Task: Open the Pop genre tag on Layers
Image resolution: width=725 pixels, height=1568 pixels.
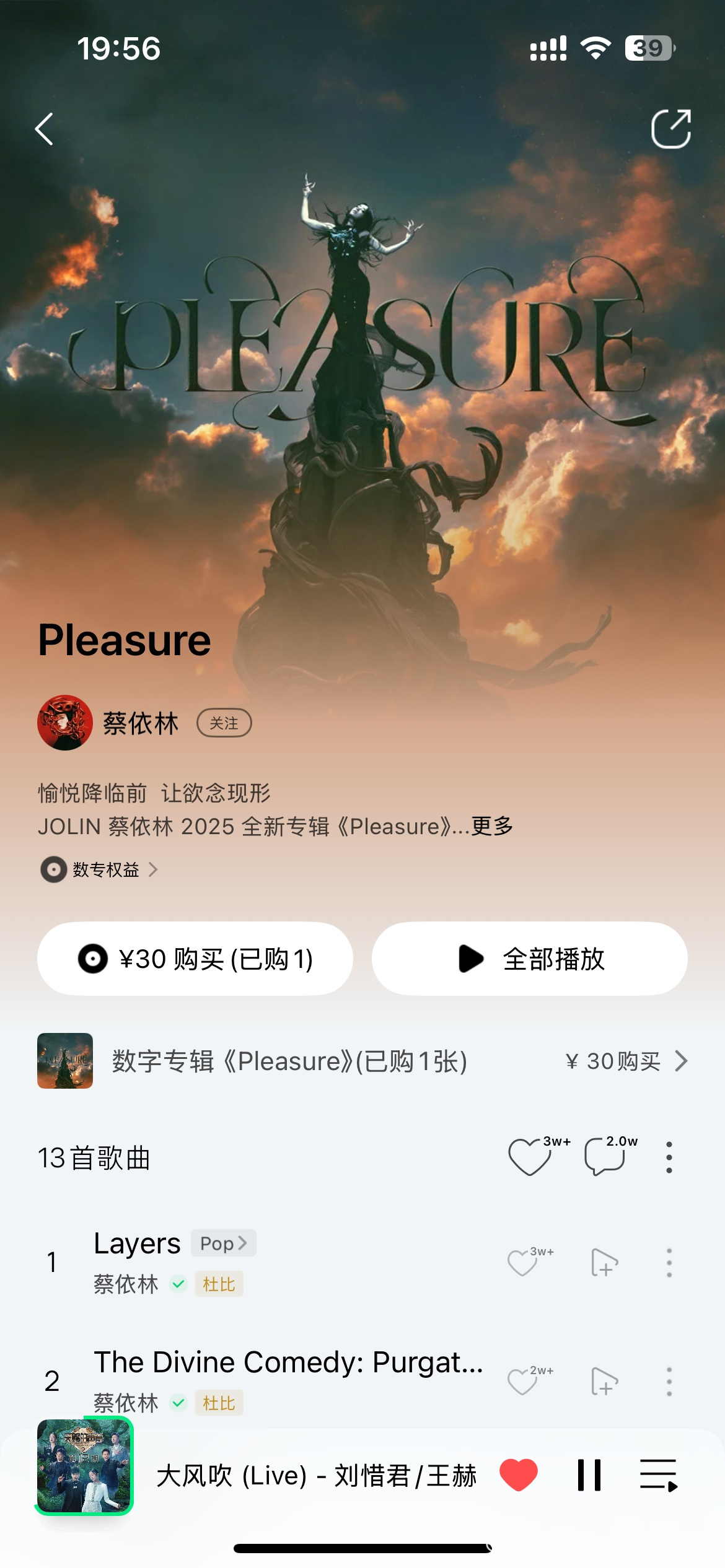Action: [223, 1243]
